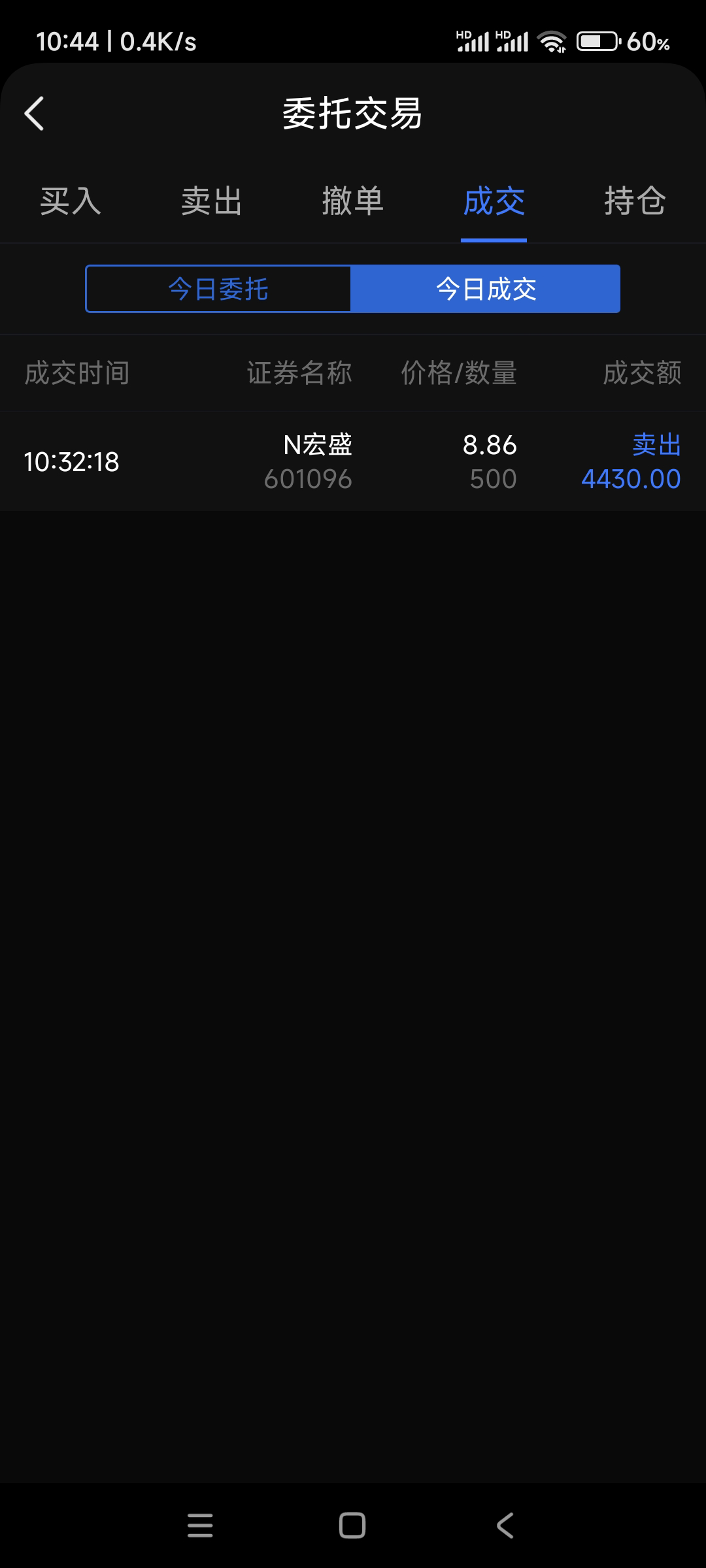
Task: Open recent apps from the navigation bar
Action: 200,1526
